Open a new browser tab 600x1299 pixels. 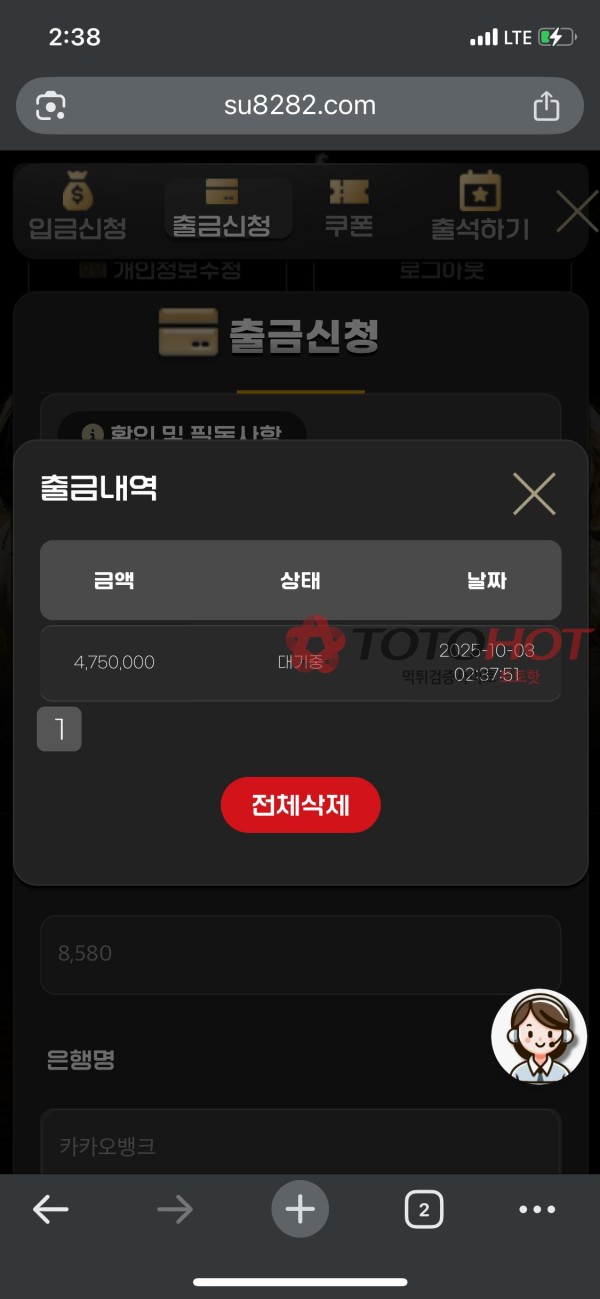click(x=300, y=1210)
